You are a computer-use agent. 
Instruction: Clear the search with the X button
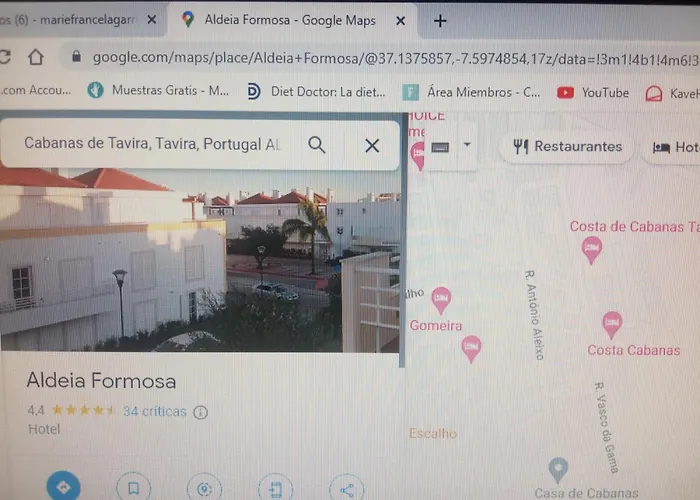pos(372,145)
